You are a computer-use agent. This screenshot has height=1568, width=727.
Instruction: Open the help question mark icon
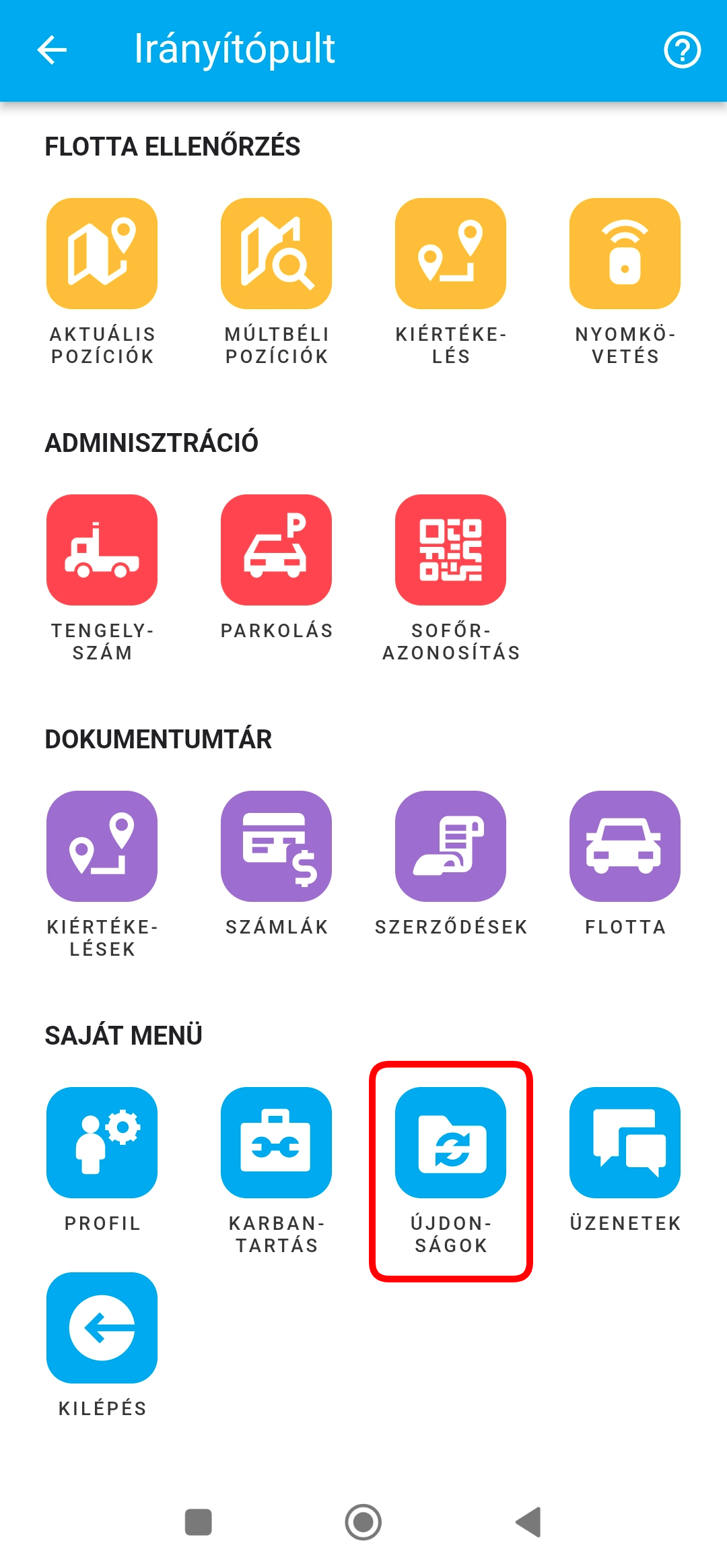tap(682, 50)
